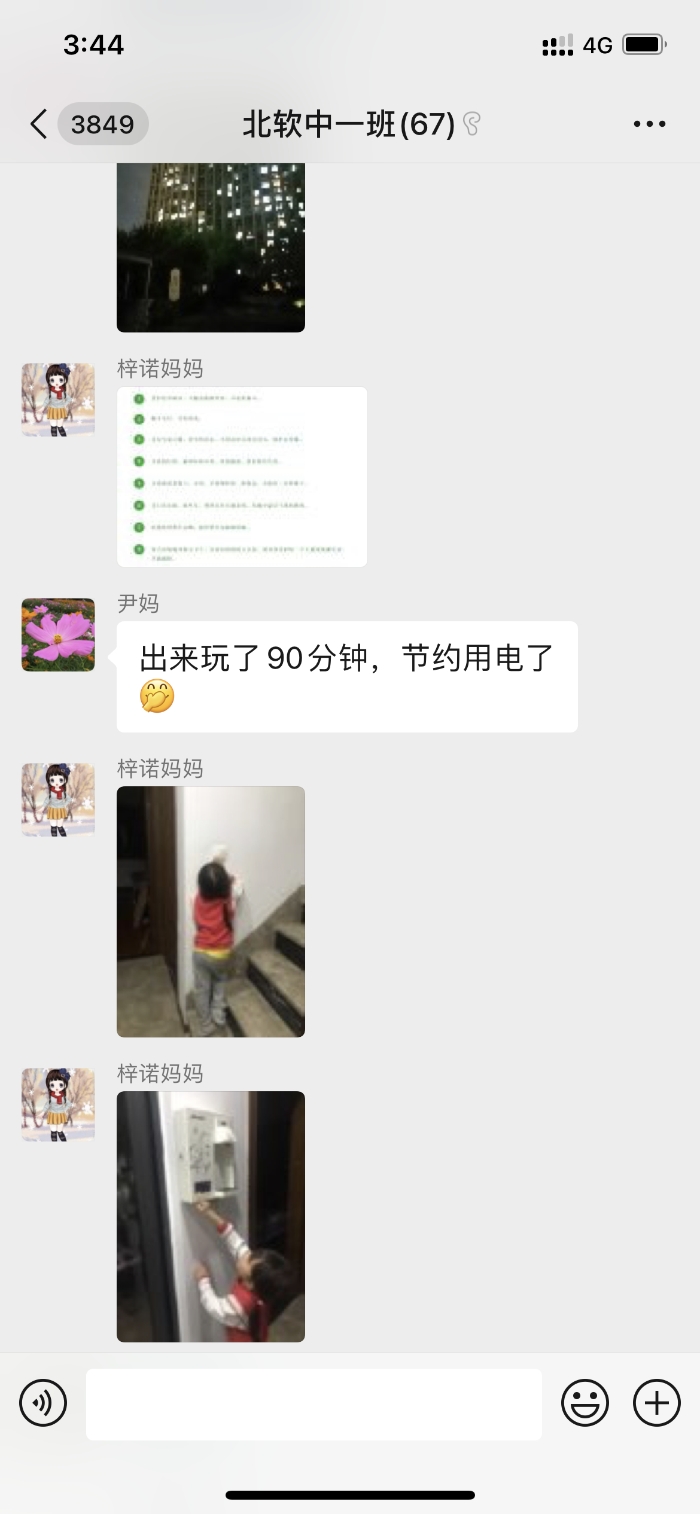Open the plus attachment menu
This screenshot has width=700, height=1514.
pyautogui.click(x=657, y=1403)
